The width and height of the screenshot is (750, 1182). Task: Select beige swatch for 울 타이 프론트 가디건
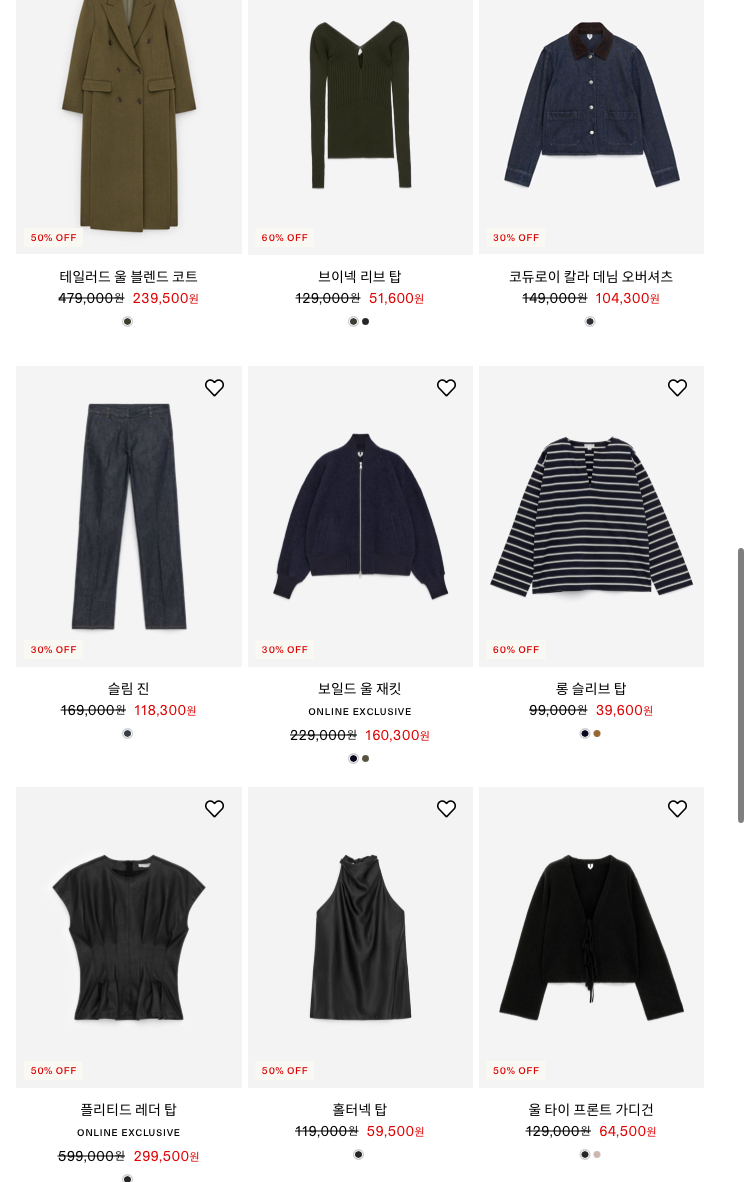point(597,1155)
